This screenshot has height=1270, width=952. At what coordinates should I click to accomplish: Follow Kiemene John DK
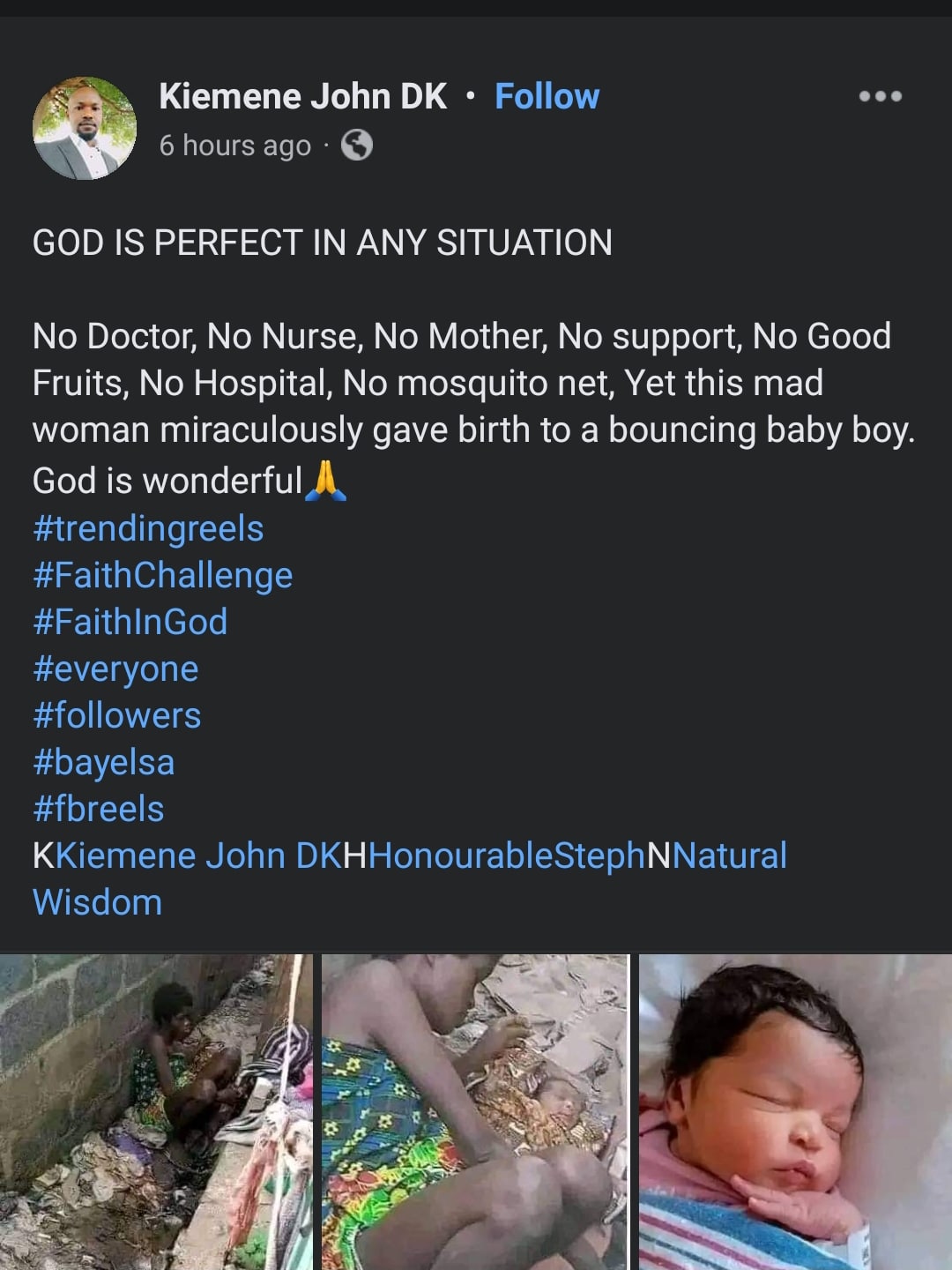pyautogui.click(x=547, y=96)
